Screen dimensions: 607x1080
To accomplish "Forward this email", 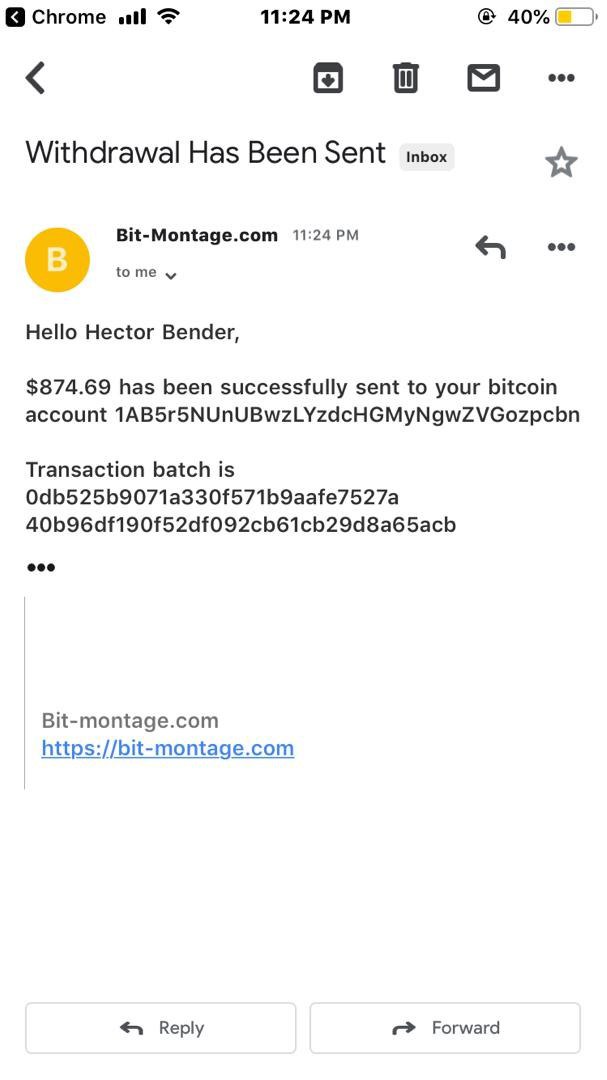I will point(445,1028).
